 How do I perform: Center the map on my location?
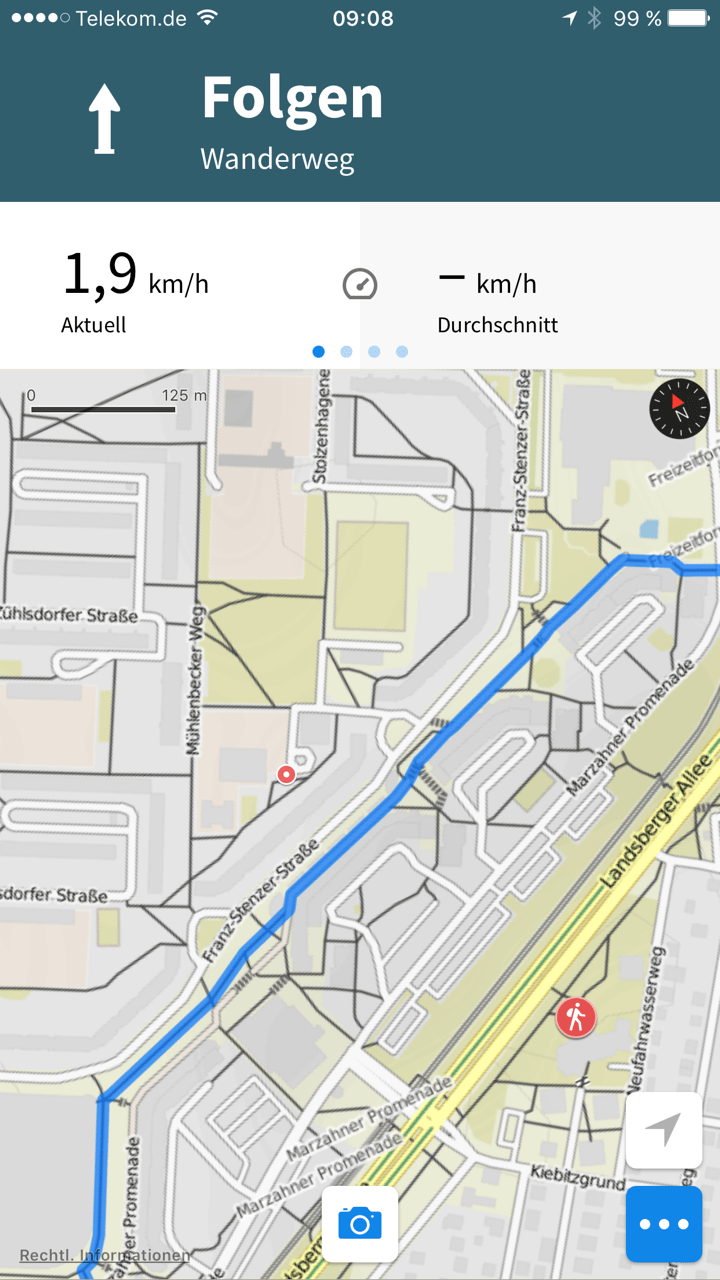coord(664,1130)
